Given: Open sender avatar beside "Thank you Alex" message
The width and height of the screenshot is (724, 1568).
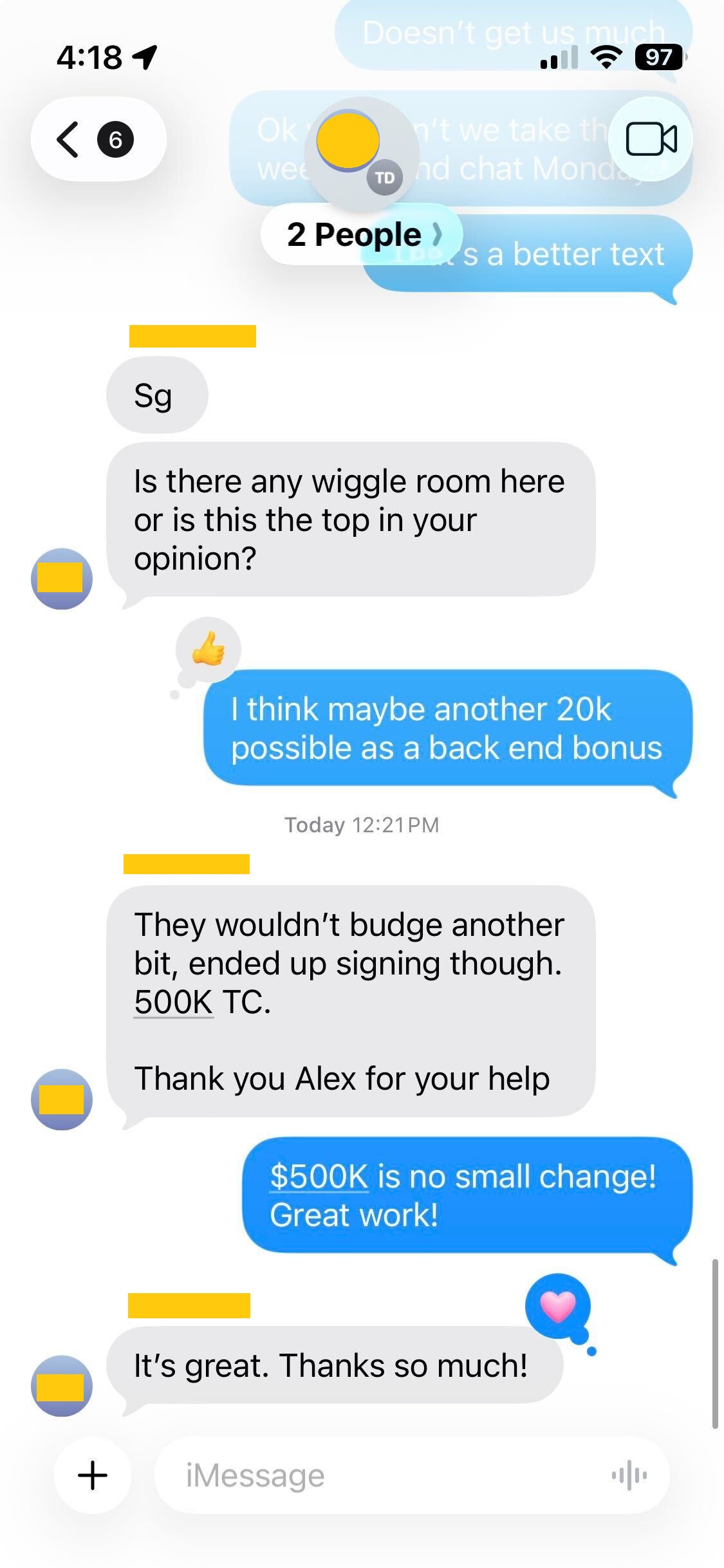Looking at the screenshot, I should [62, 1099].
